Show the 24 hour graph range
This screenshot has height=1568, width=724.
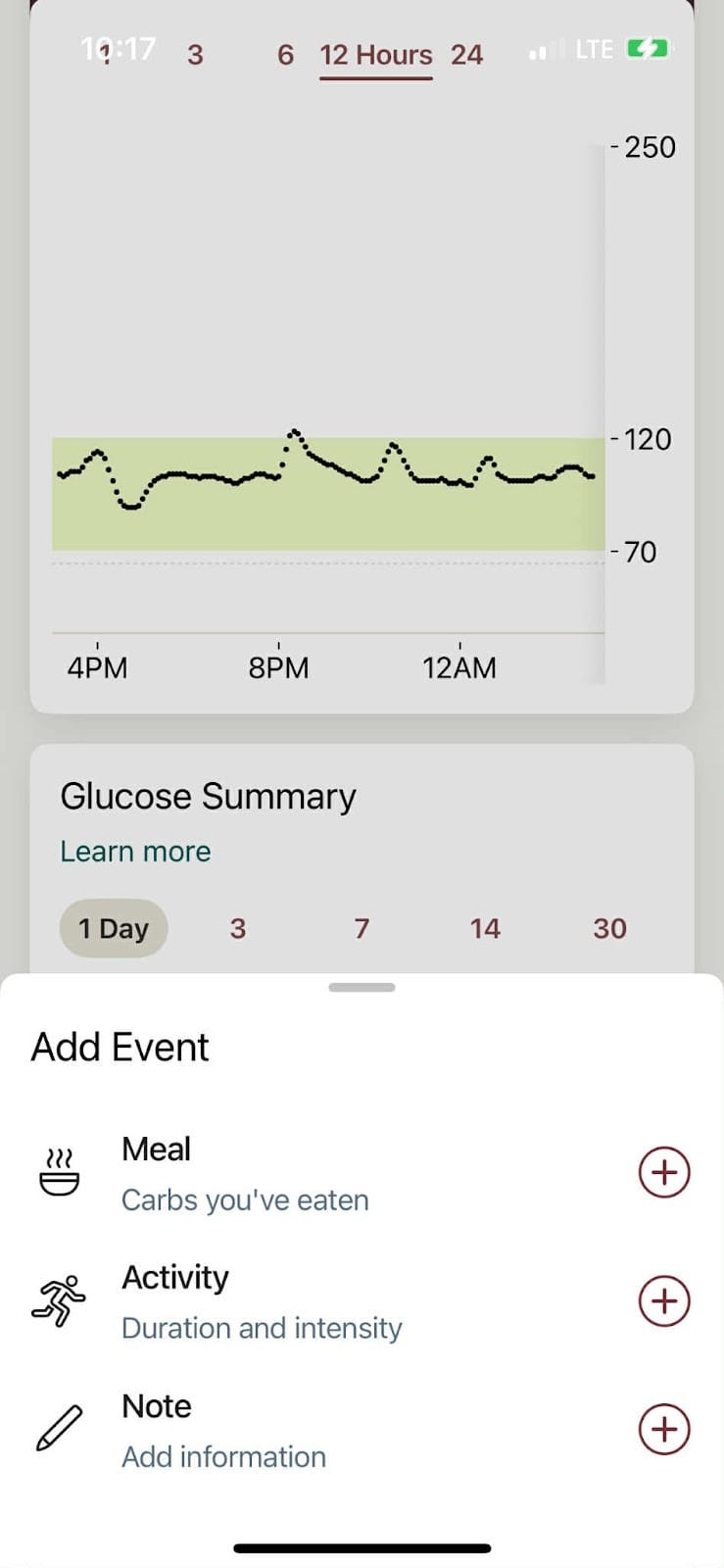466,54
